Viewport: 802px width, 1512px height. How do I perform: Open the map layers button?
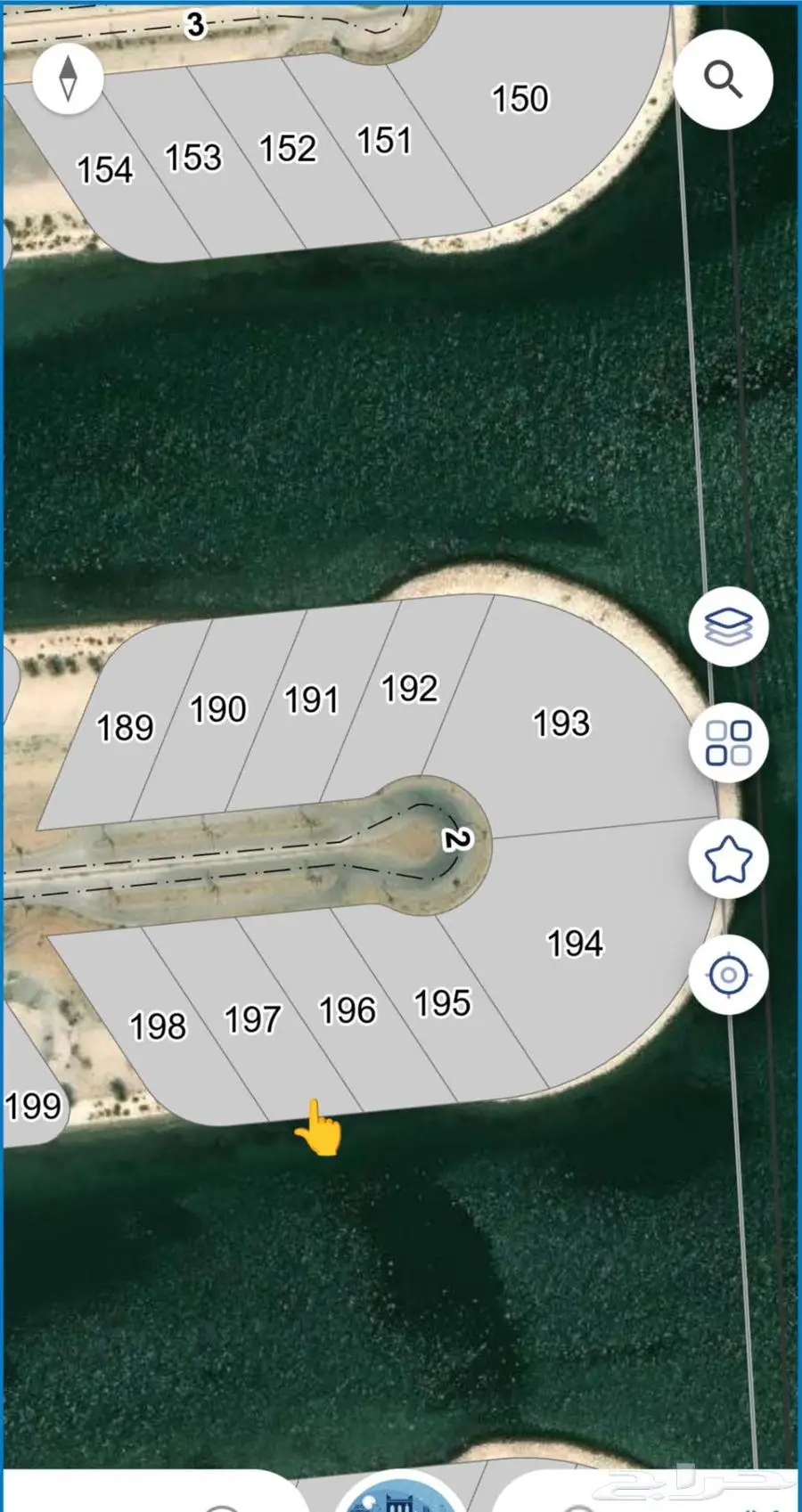tap(728, 627)
